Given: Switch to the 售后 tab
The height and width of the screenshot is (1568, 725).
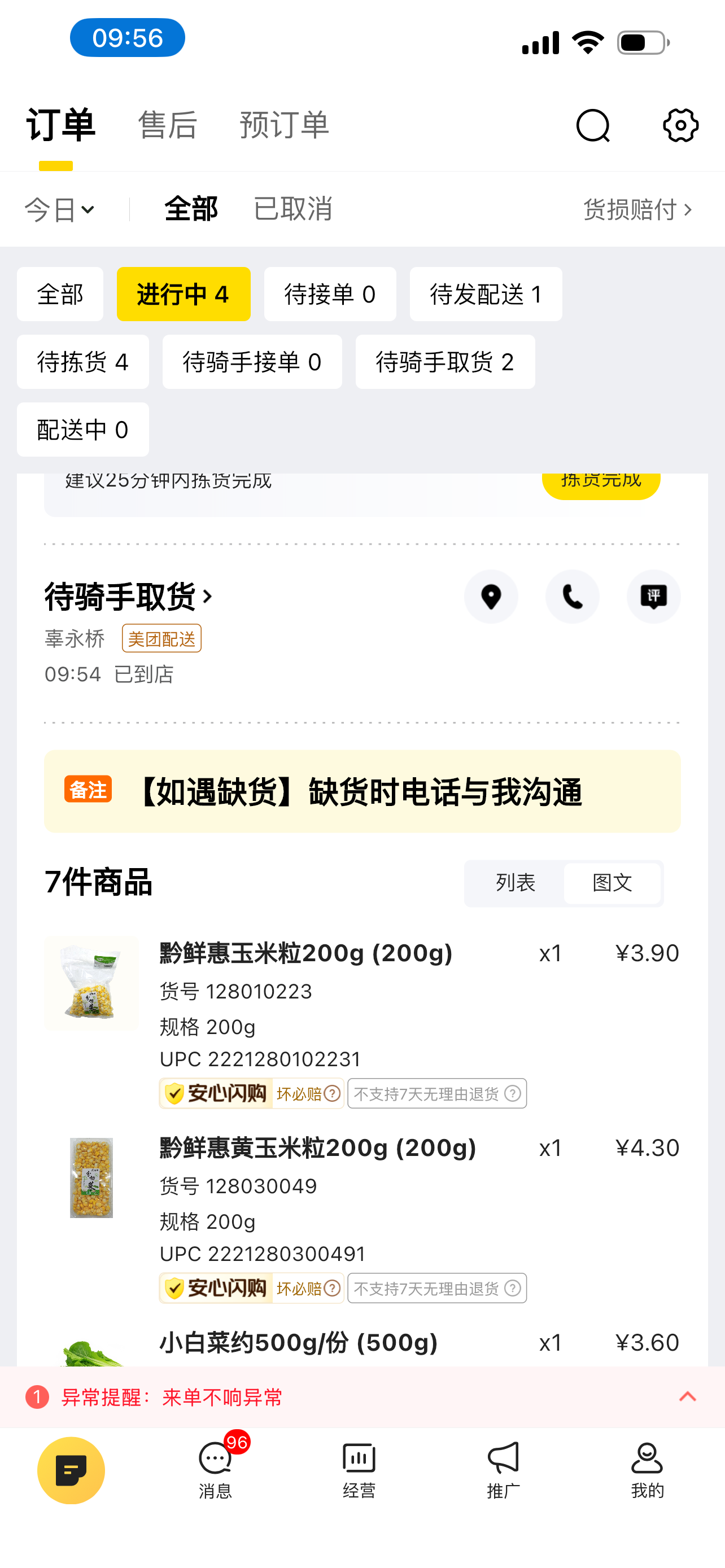Looking at the screenshot, I should 167,125.
